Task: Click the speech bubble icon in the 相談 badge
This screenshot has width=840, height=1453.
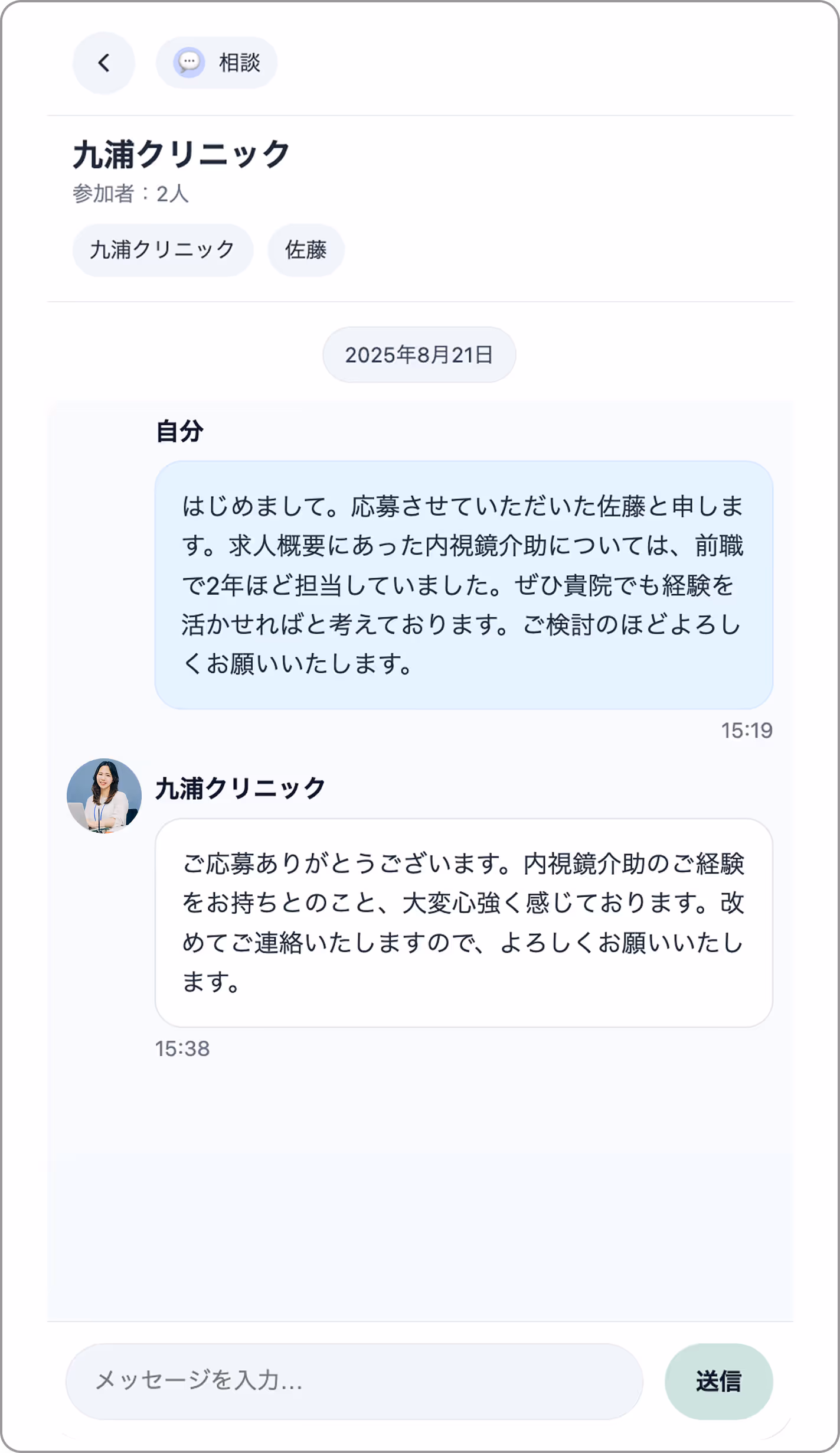Action: [x=188, y=62]
